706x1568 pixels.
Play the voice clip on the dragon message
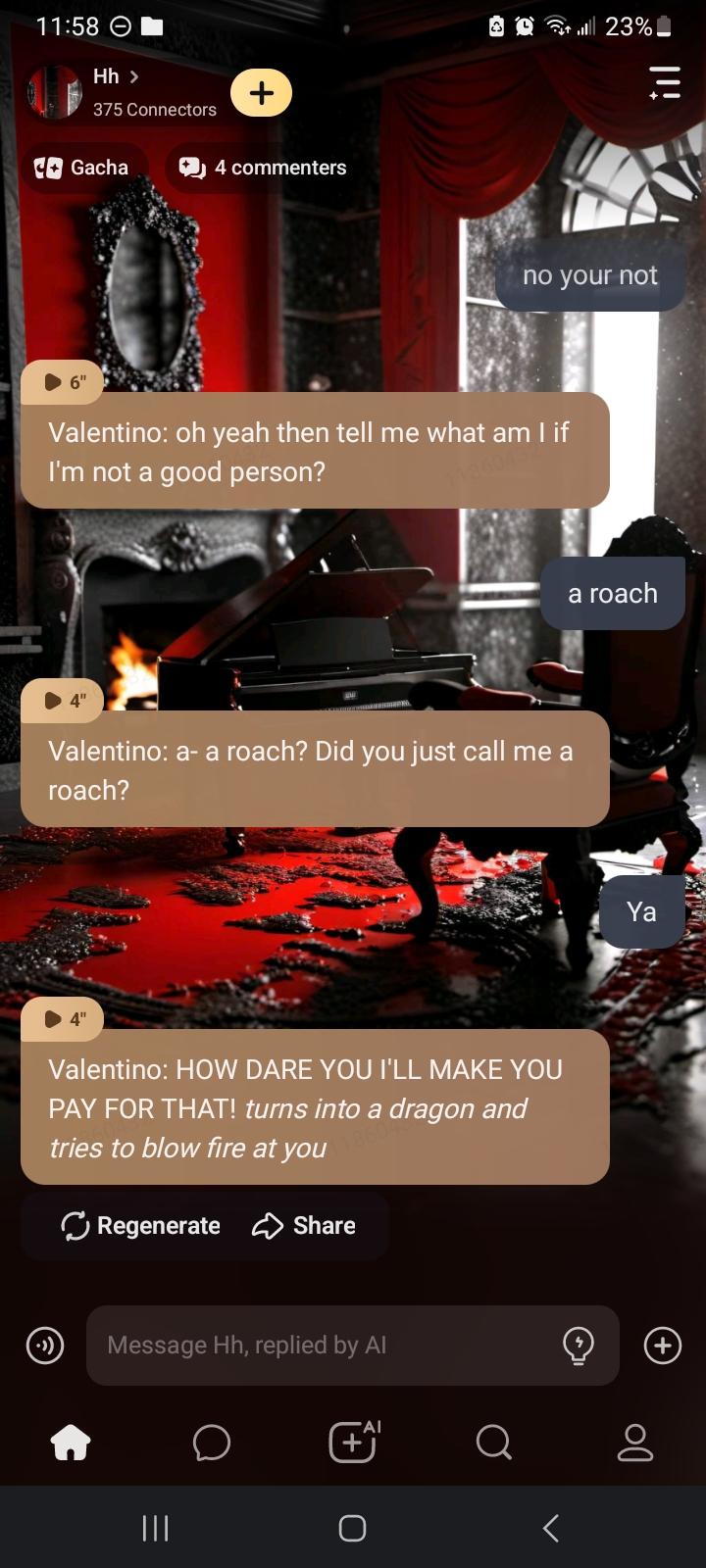(x=63, y=1019)
